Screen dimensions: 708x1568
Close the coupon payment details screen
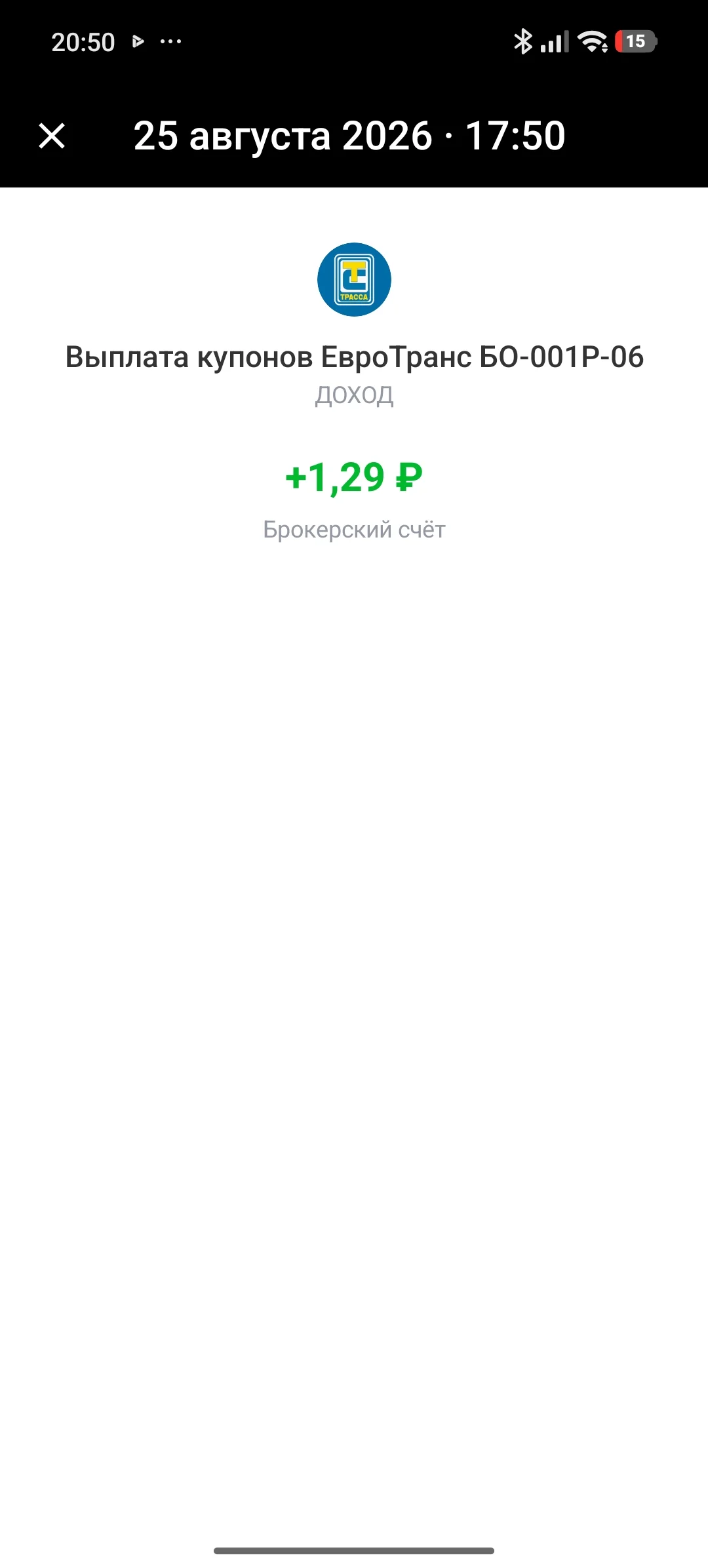[x=52, y=136]
